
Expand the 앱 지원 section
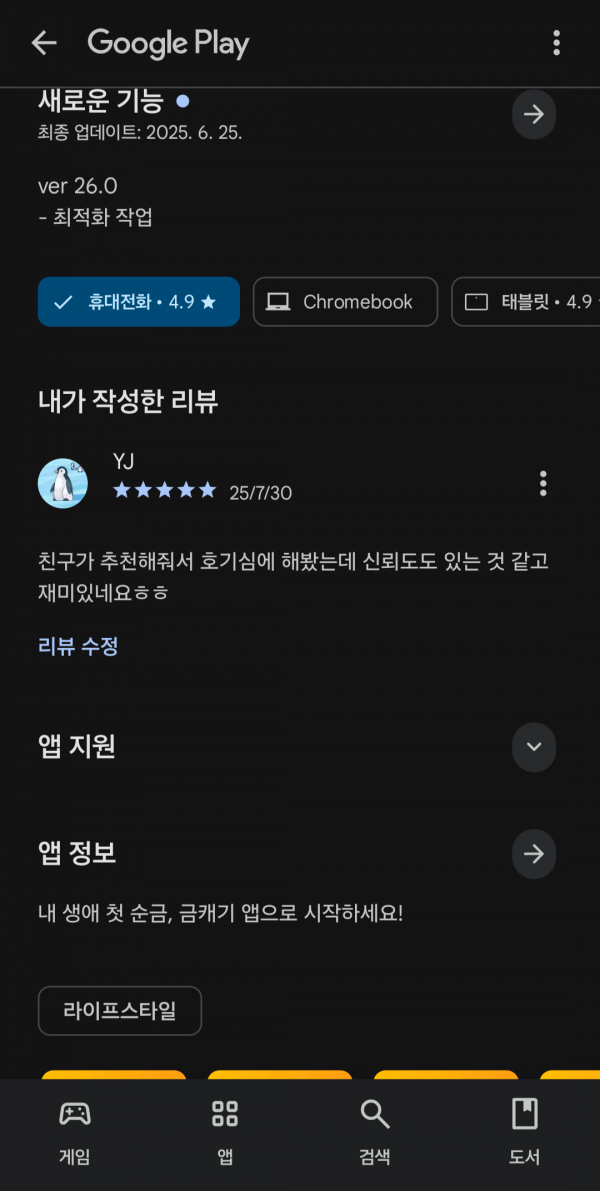click(x=534, y=747)
